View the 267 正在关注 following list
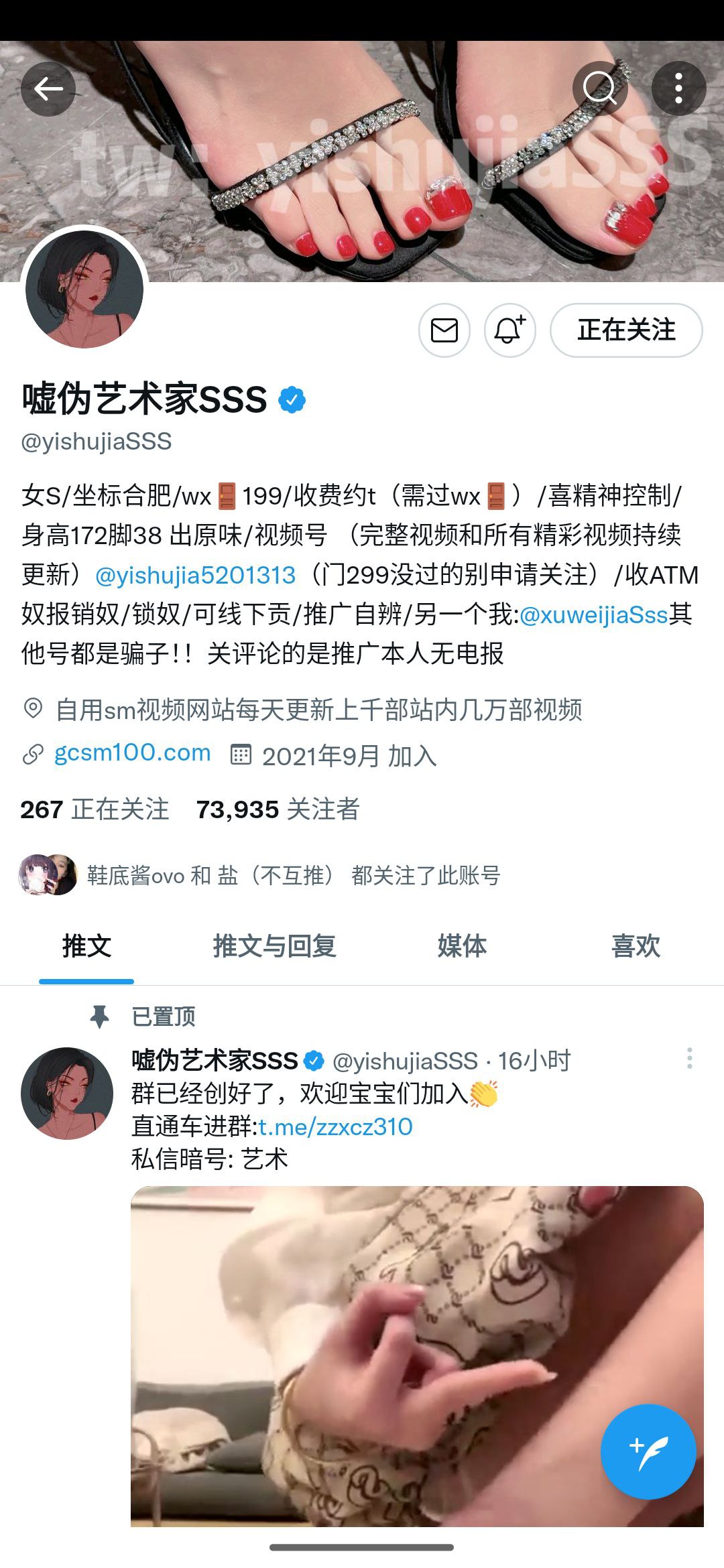Screen dimensions: 724x1568 (x=95, y=809)
